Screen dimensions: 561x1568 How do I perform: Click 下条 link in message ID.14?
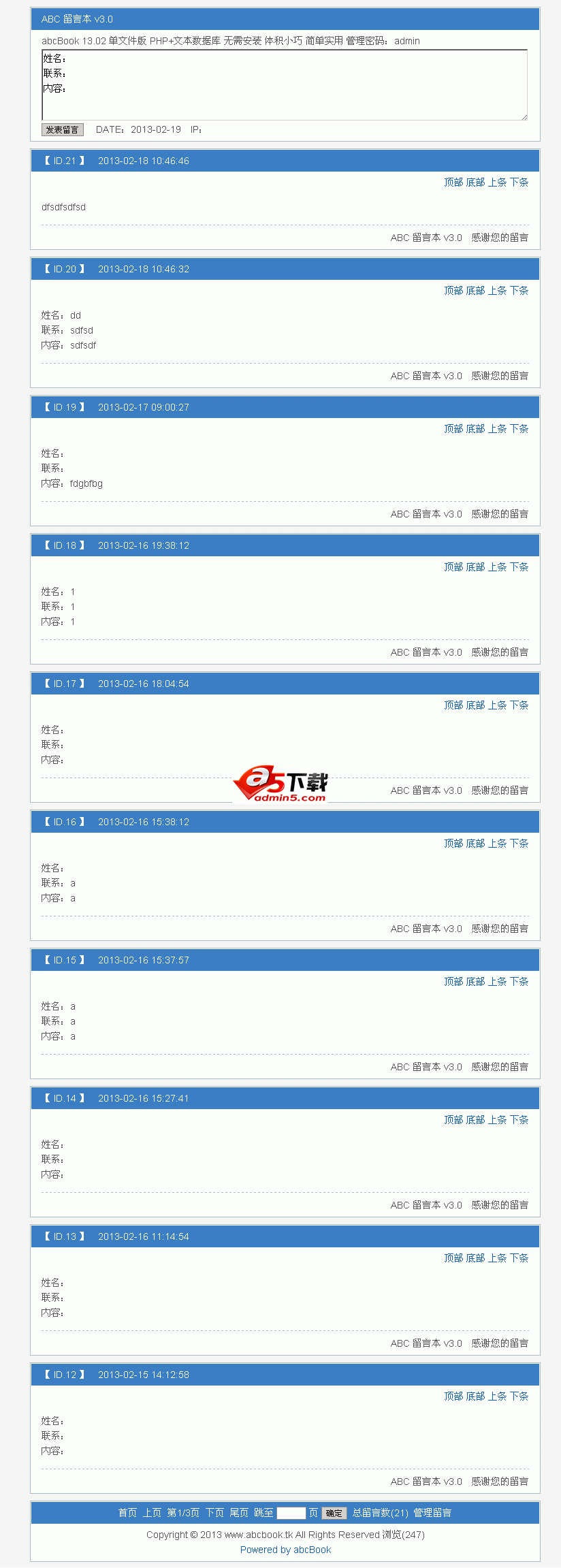519,1119
